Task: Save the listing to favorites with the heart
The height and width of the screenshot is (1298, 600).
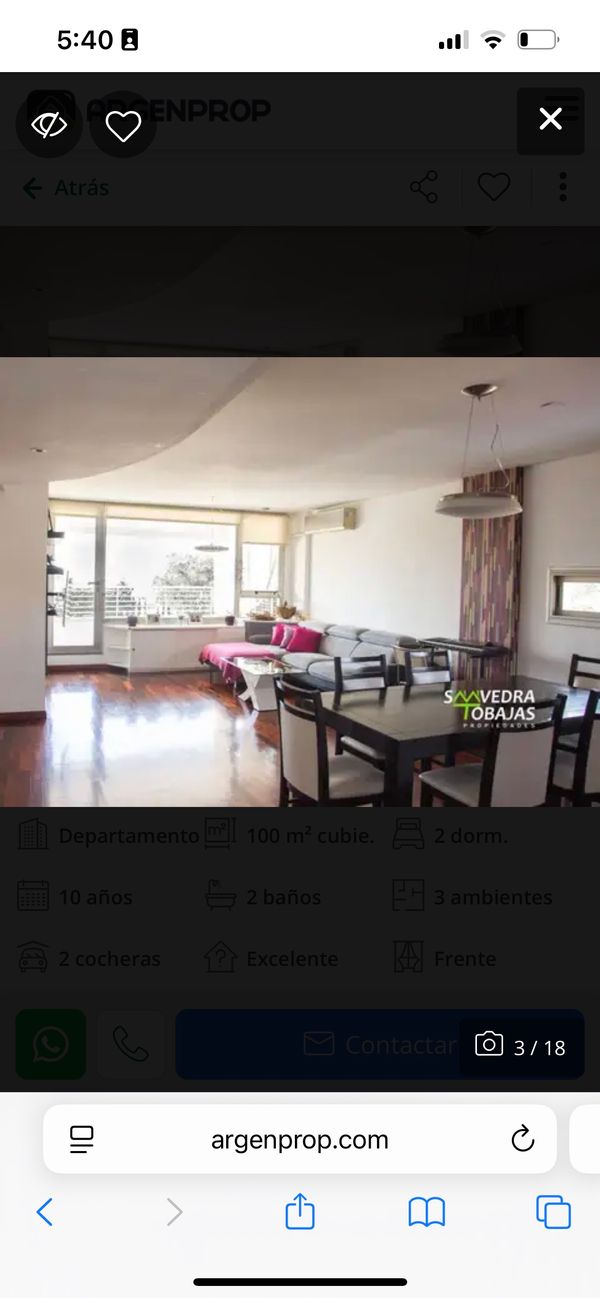Action: 123,126
